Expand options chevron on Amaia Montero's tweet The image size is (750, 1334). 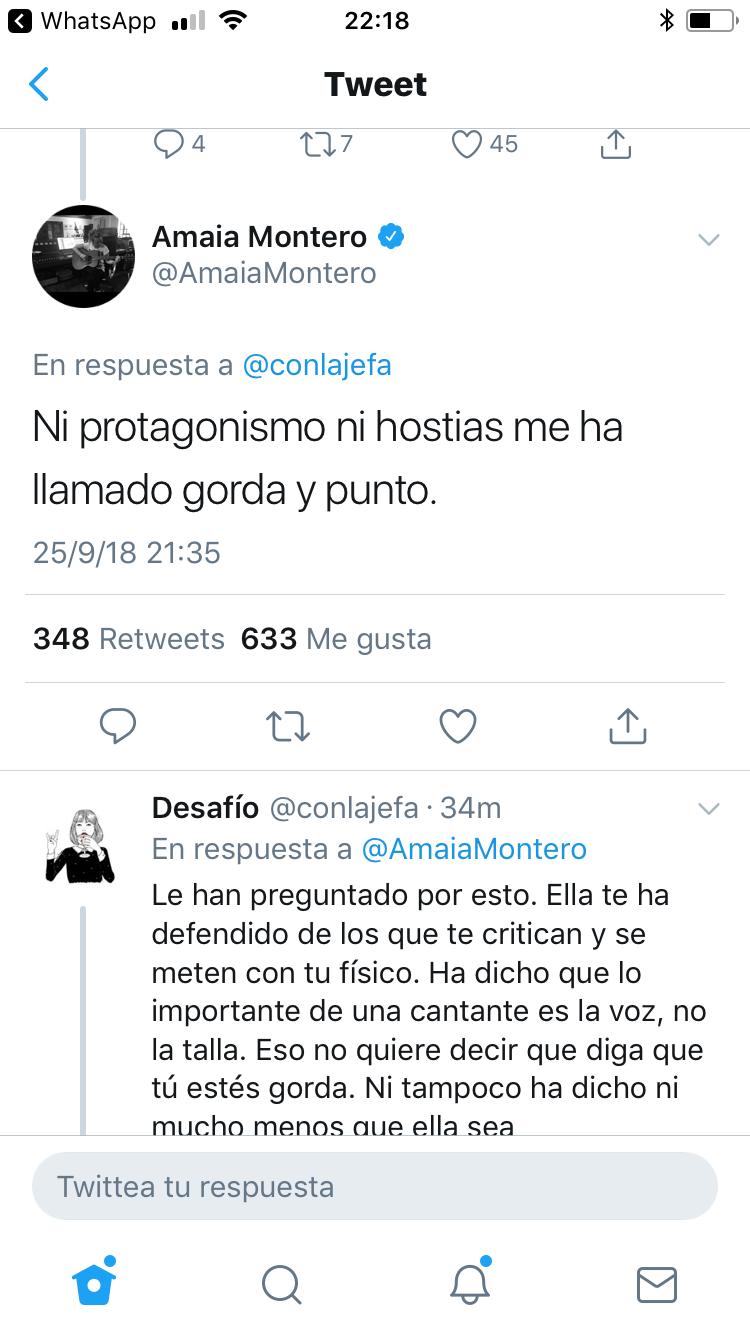(708, 240)
